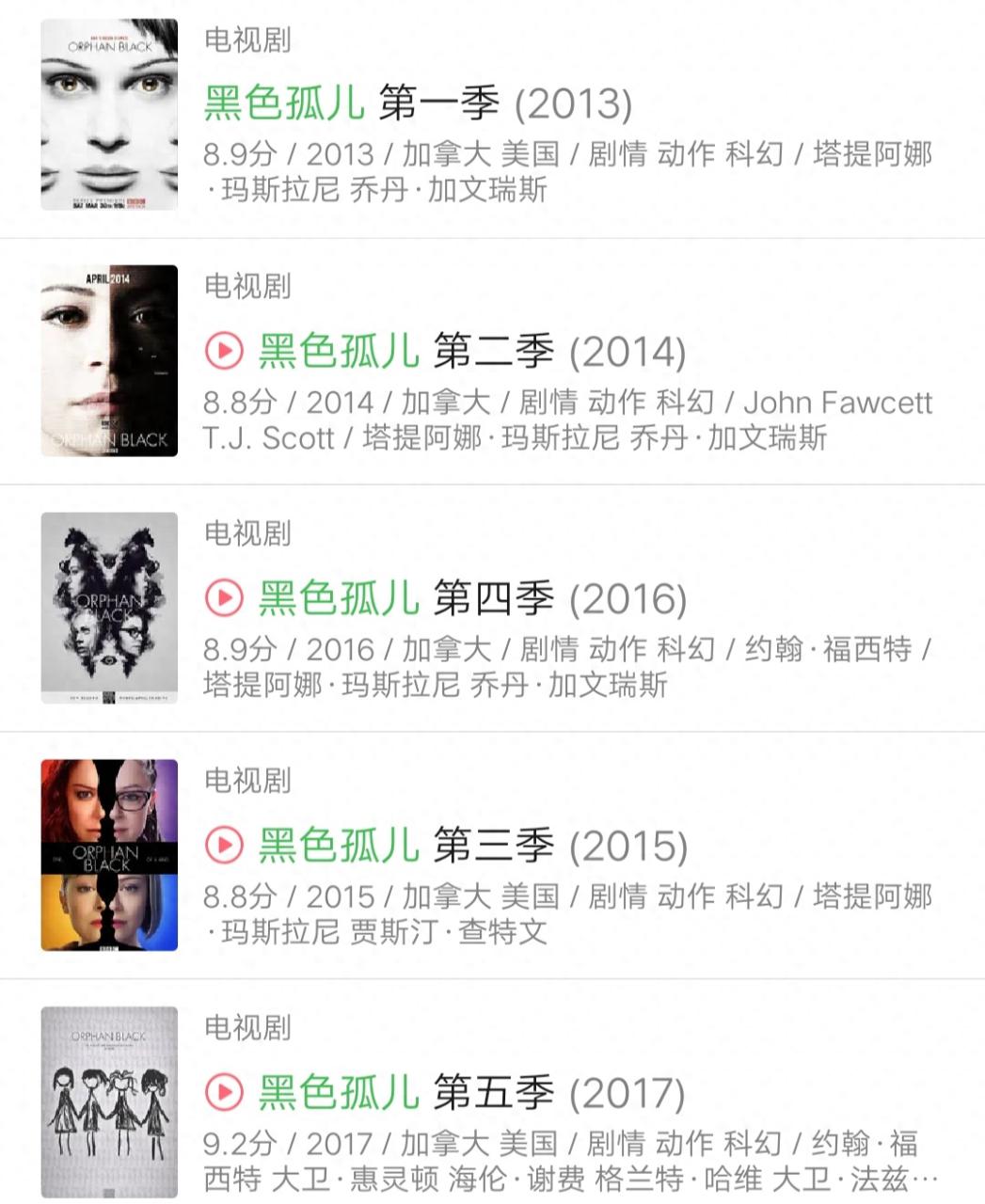Tap the play icon for 第三季
Viewport: 985px width, 1204px height.
click(224, 845)
